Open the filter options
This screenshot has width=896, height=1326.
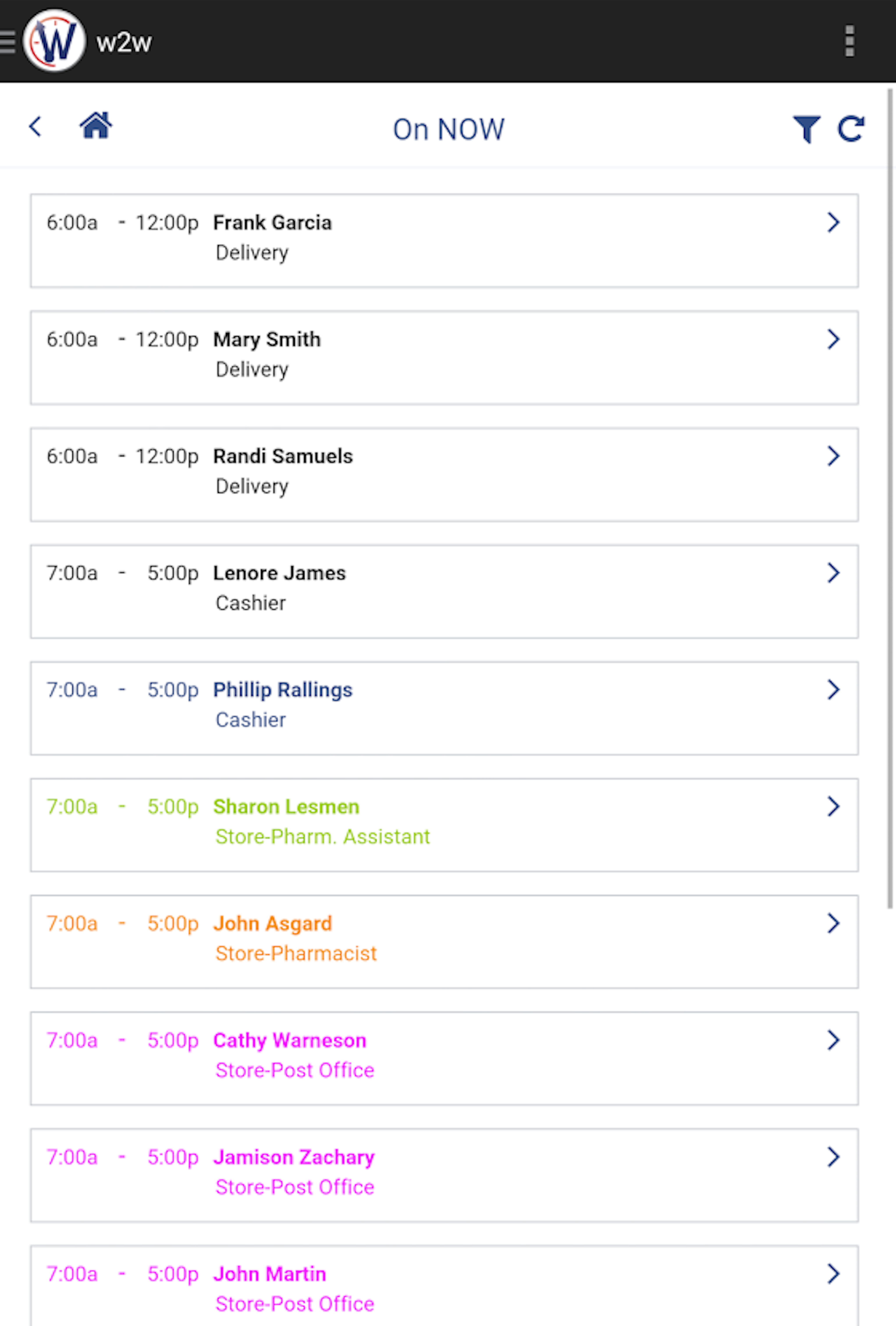tap(806, 128)
